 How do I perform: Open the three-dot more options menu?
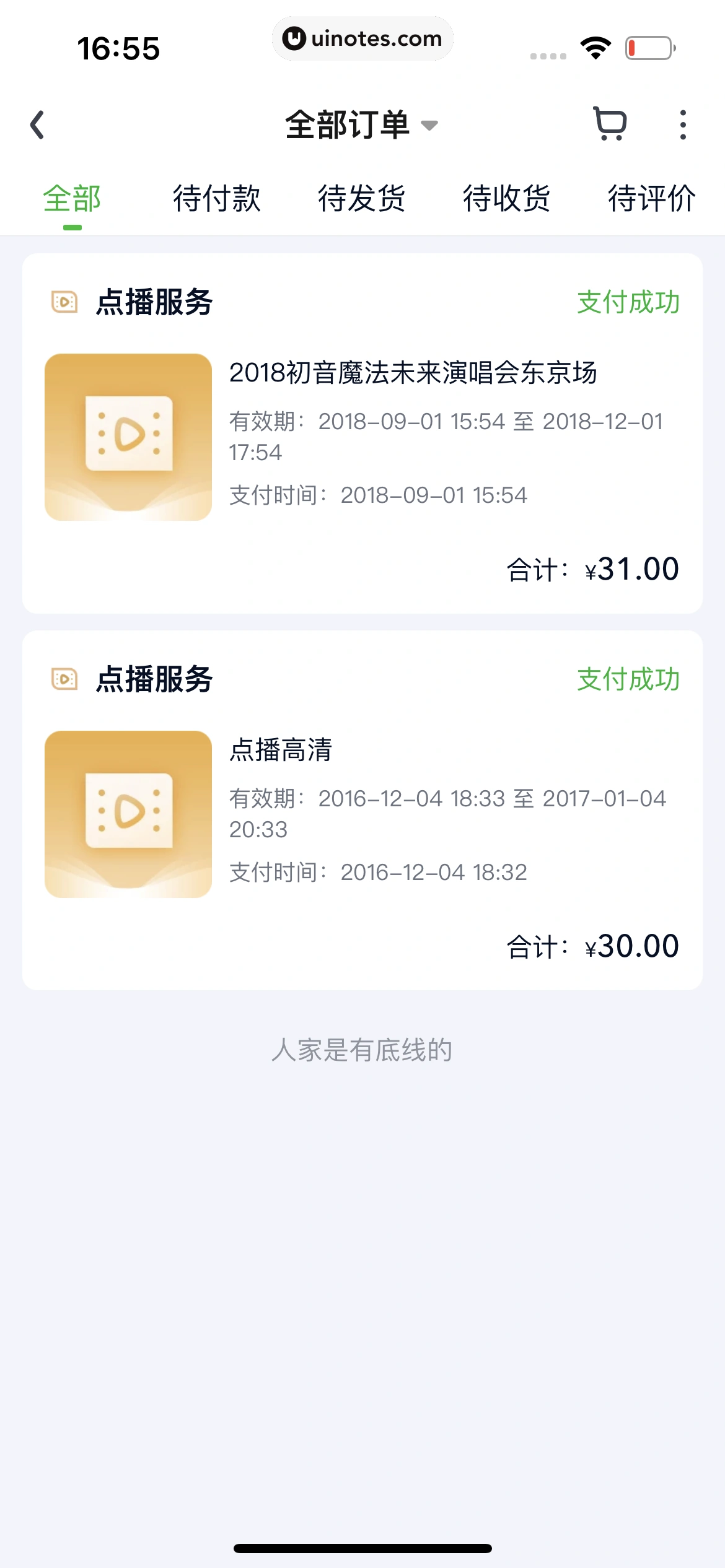point(682,124)
